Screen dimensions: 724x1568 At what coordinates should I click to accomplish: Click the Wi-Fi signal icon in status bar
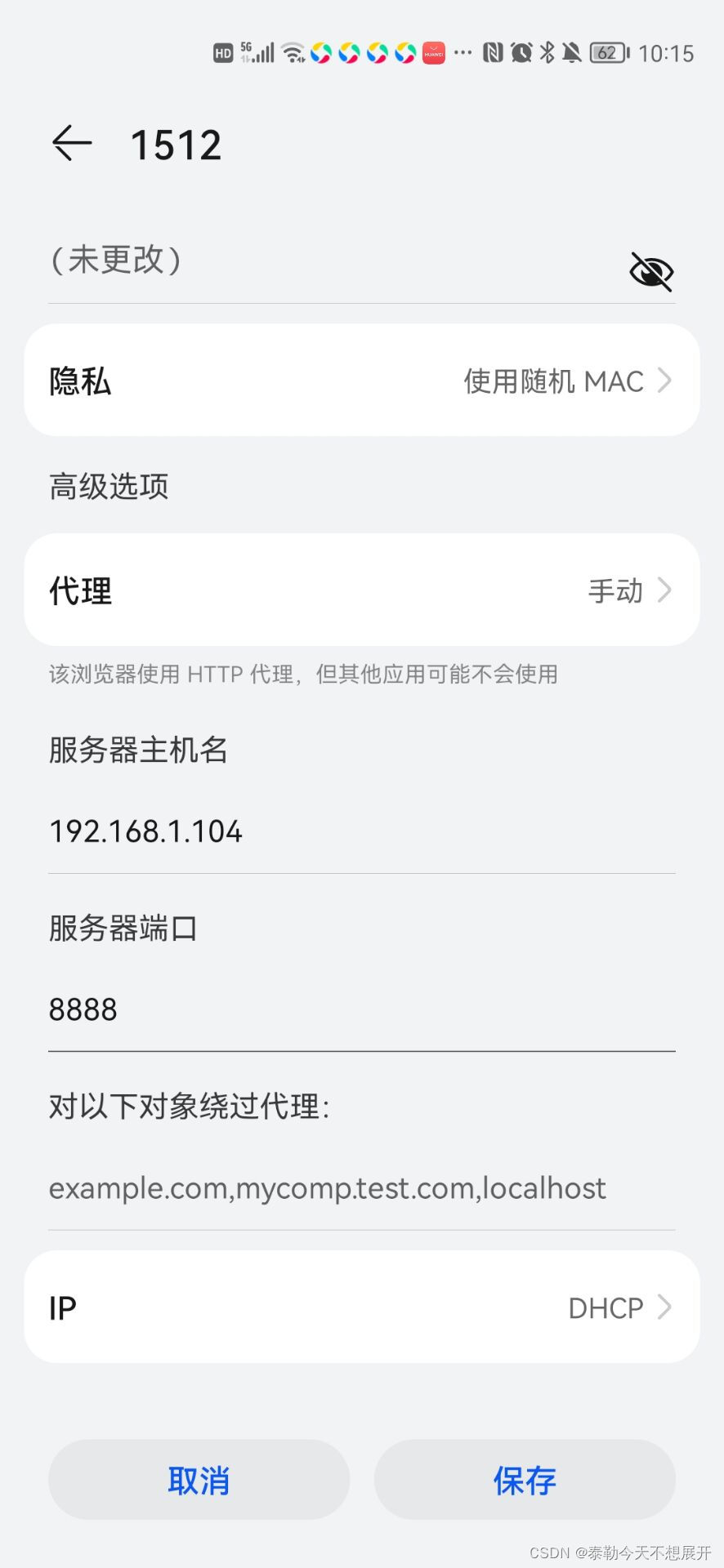tap(293, 52)
